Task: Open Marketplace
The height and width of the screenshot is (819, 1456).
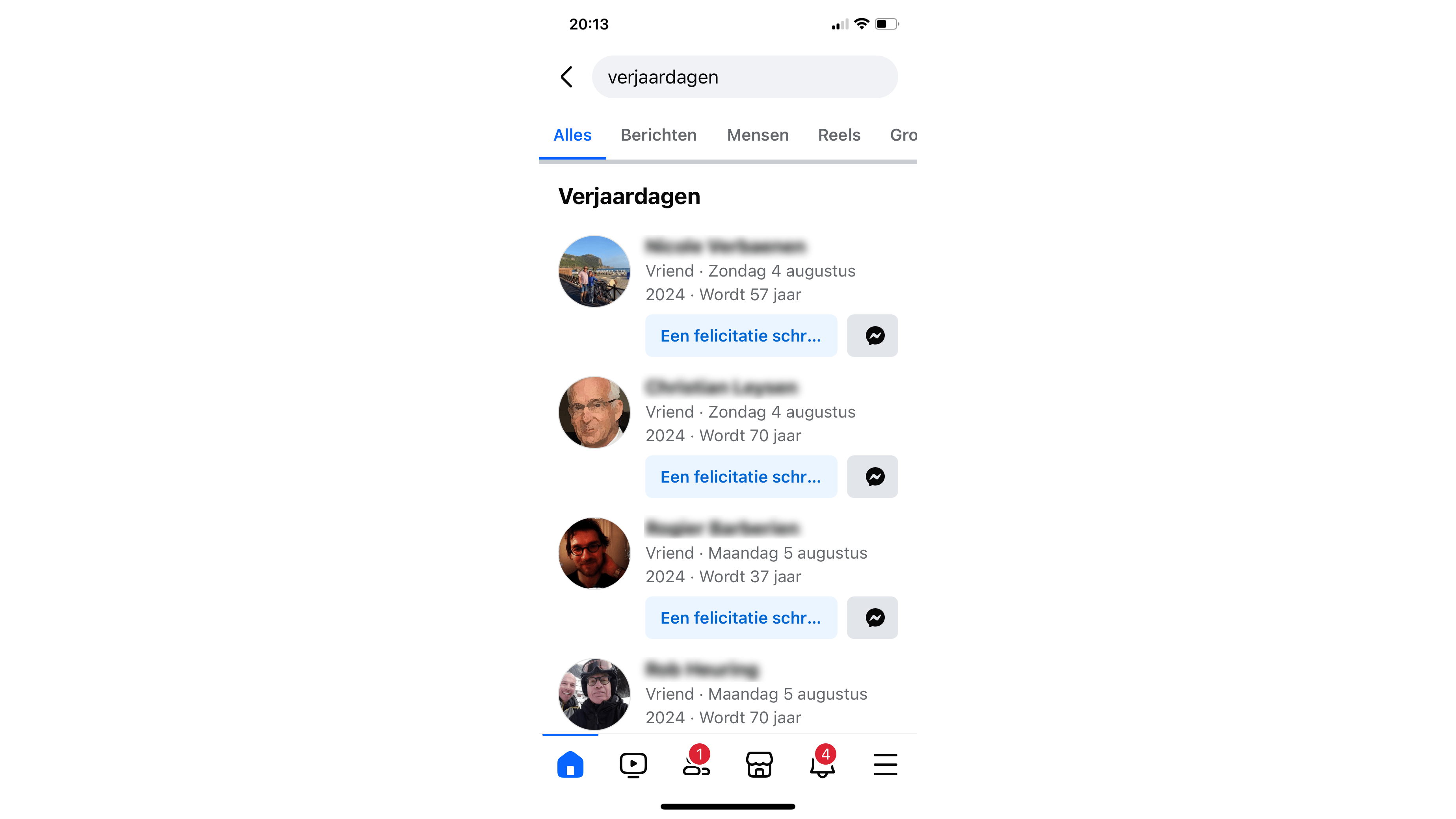Action: (759, 765)
